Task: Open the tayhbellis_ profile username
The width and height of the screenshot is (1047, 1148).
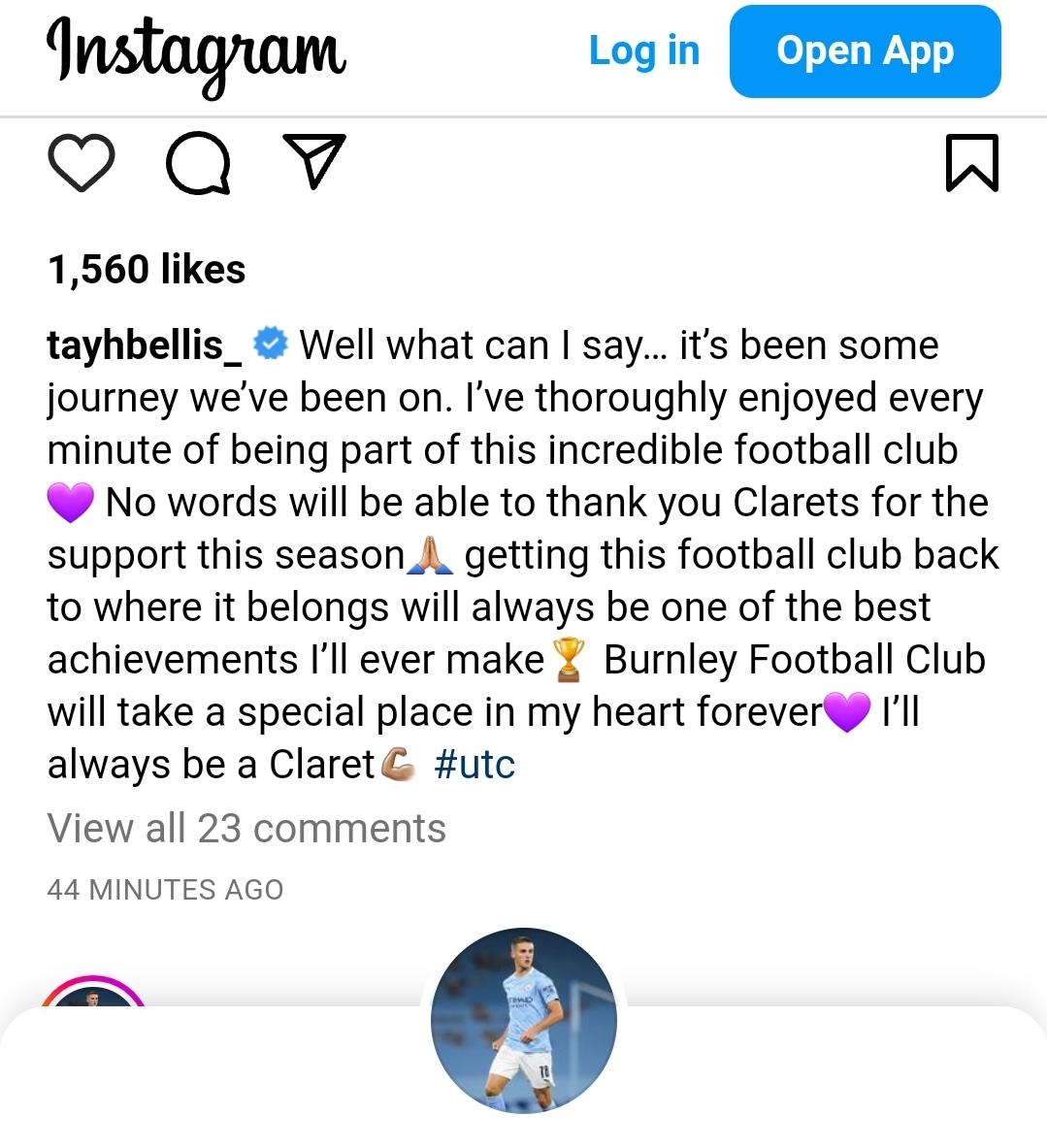Action: click(145, 345)
